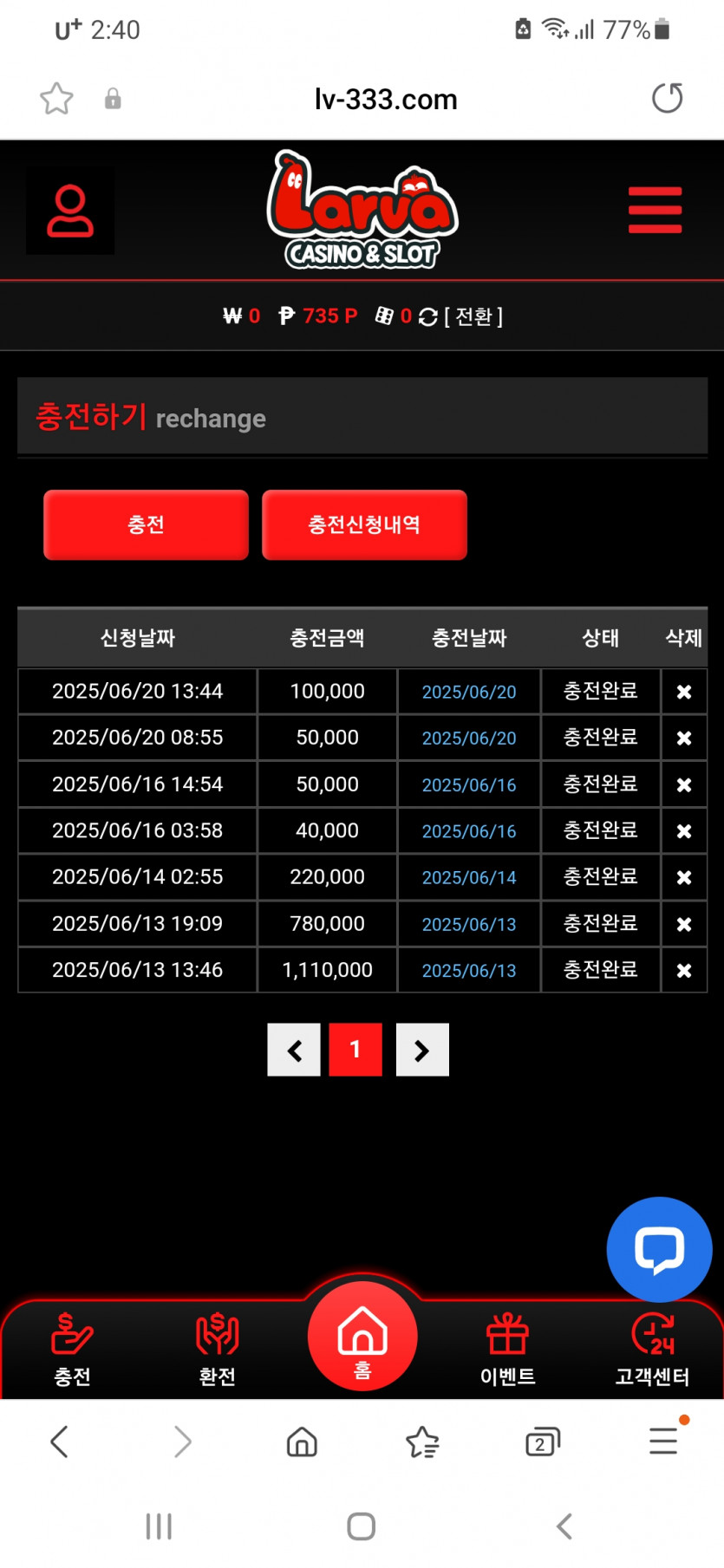This screenshot has width=724, height=1568.
Task: Select the 충전 recharge button
Action: 146,524
